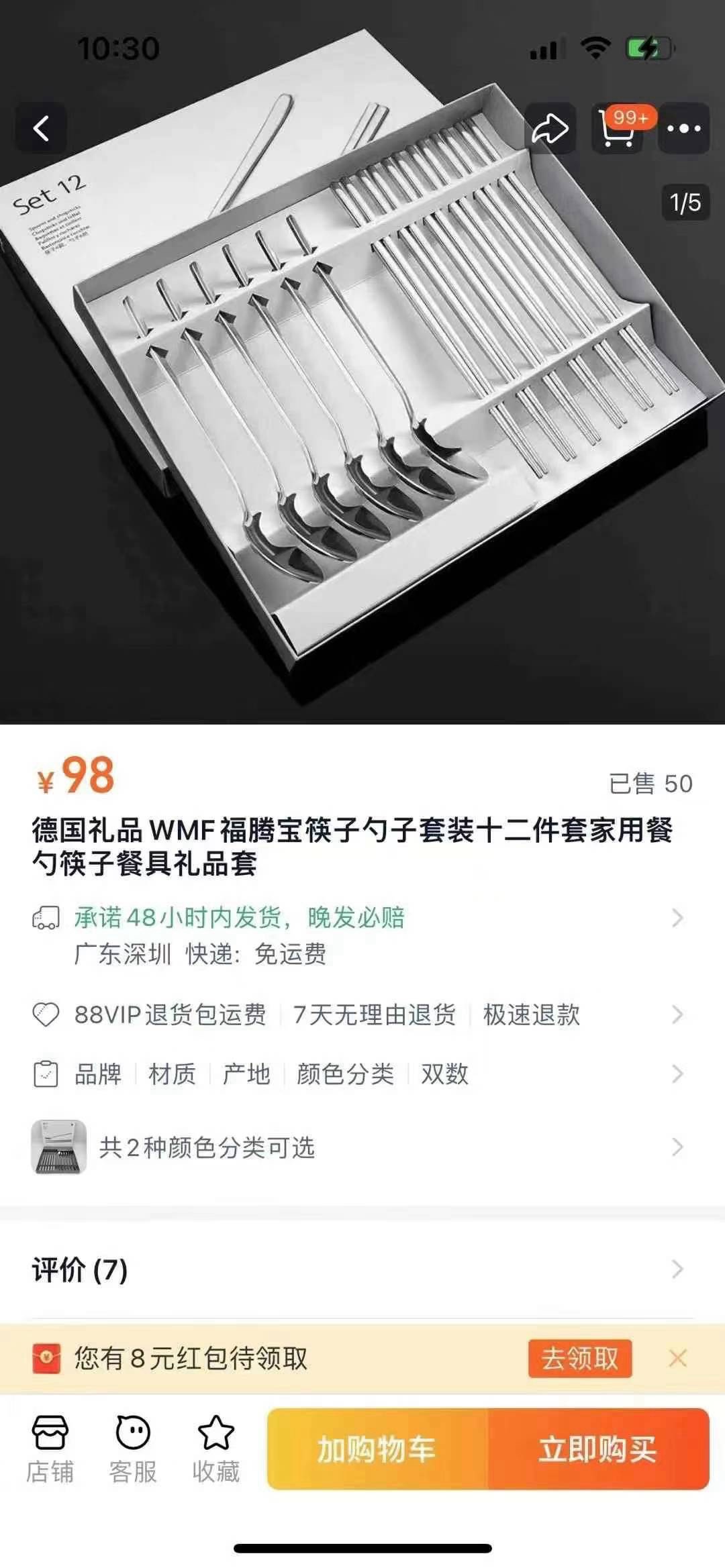Go back with the top-left arrow
Viewport: 725px width, 1568px height.
(x=42, y=128)
